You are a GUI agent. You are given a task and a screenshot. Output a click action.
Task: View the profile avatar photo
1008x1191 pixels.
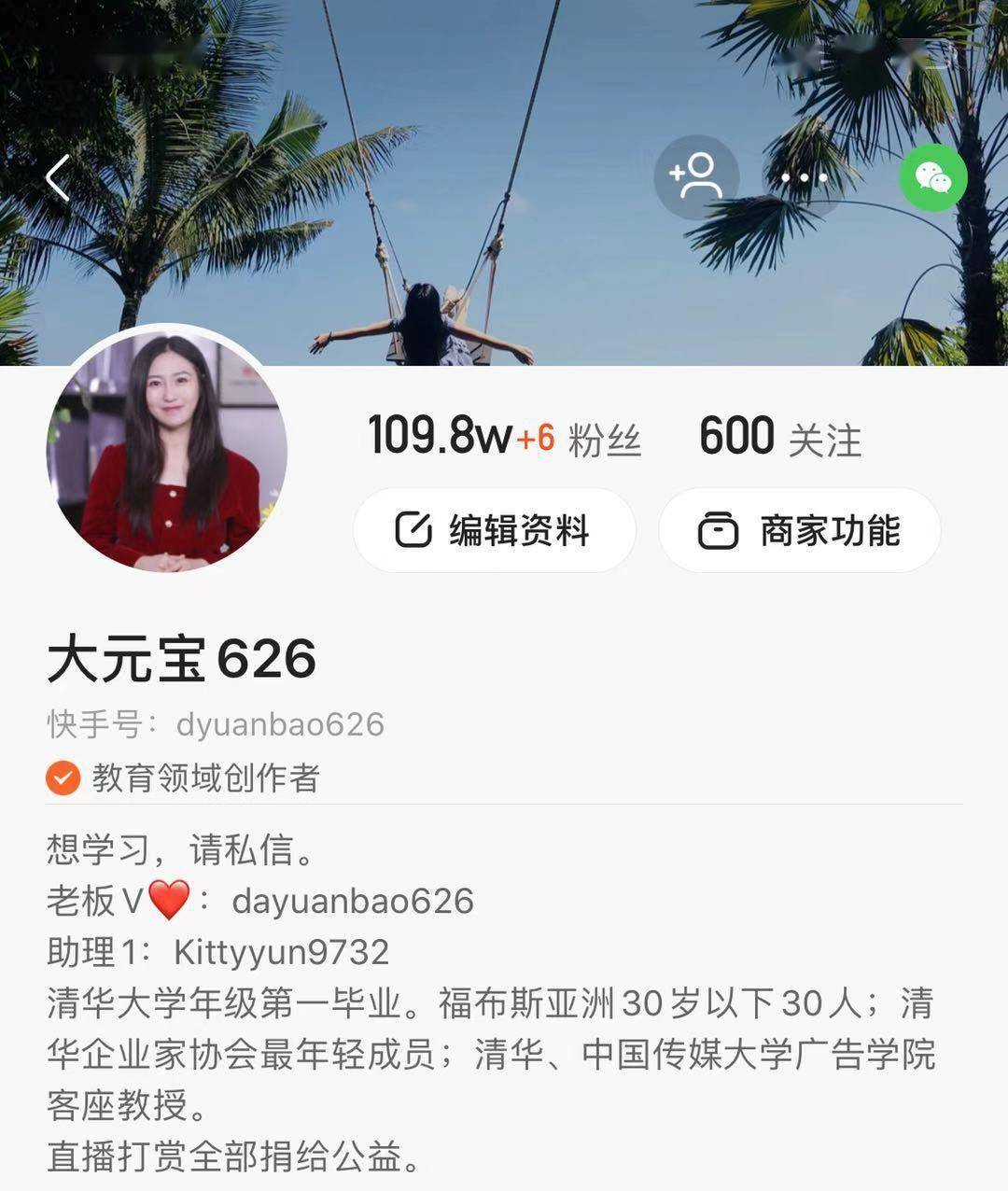point(167,450)
